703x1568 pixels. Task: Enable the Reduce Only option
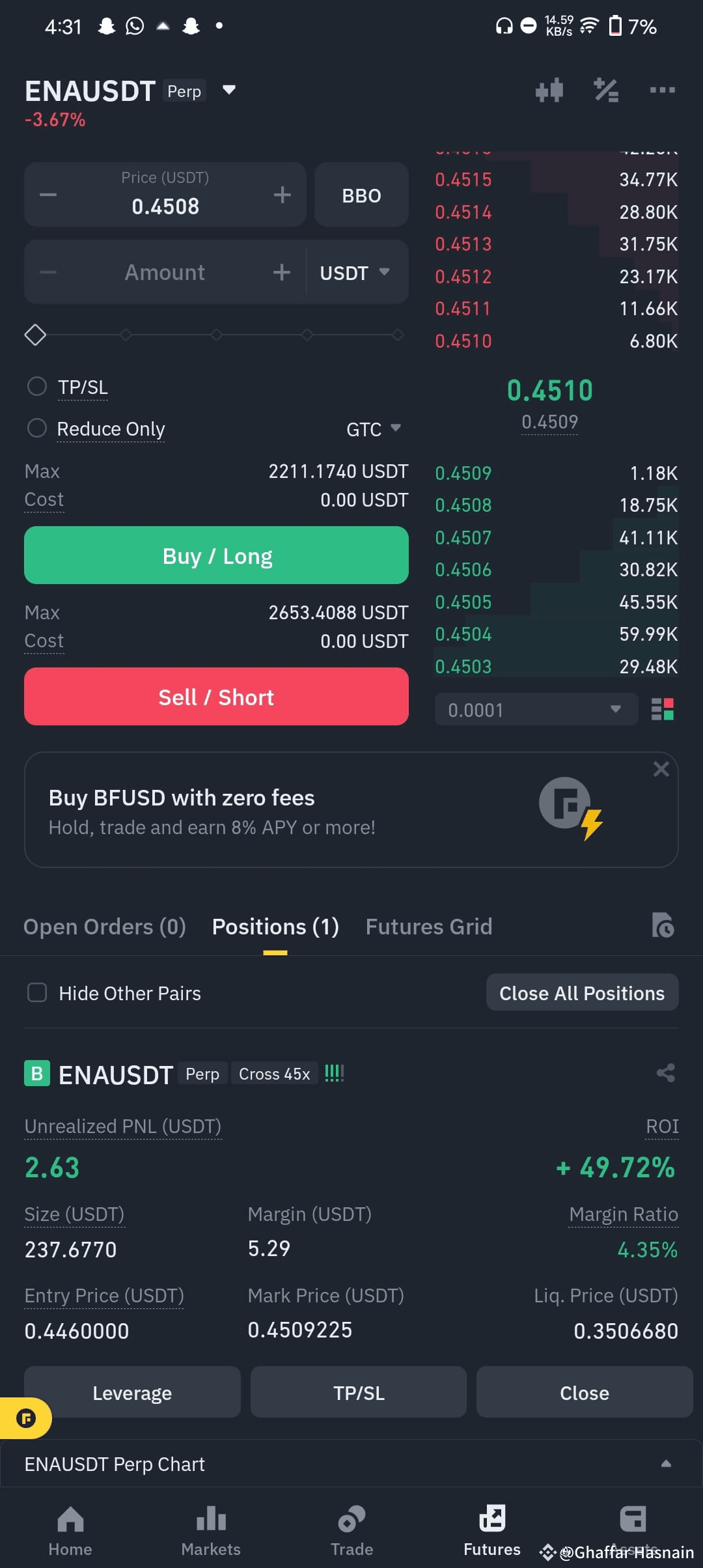click(x=37, y=428)
